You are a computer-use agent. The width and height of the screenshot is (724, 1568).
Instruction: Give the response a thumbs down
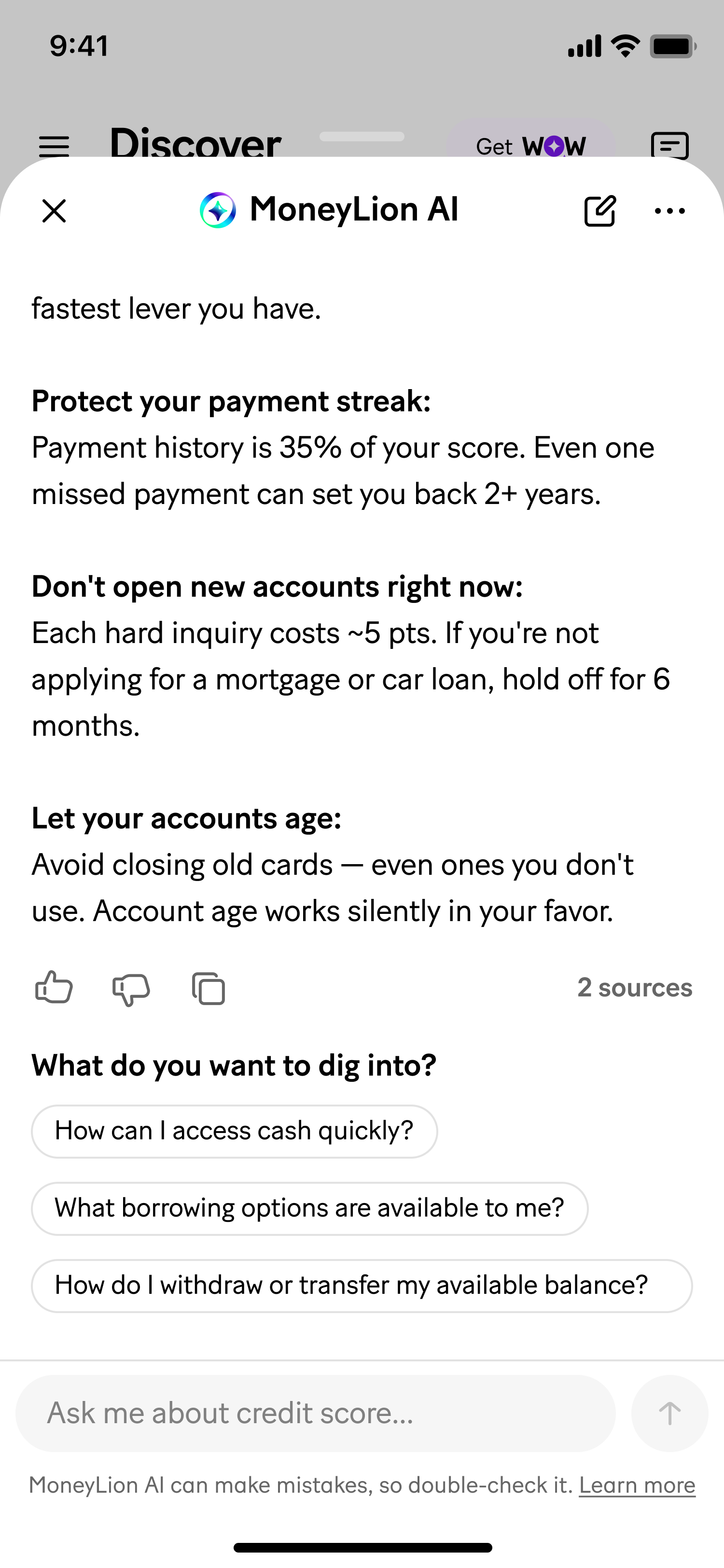click(x=131, y=989)
